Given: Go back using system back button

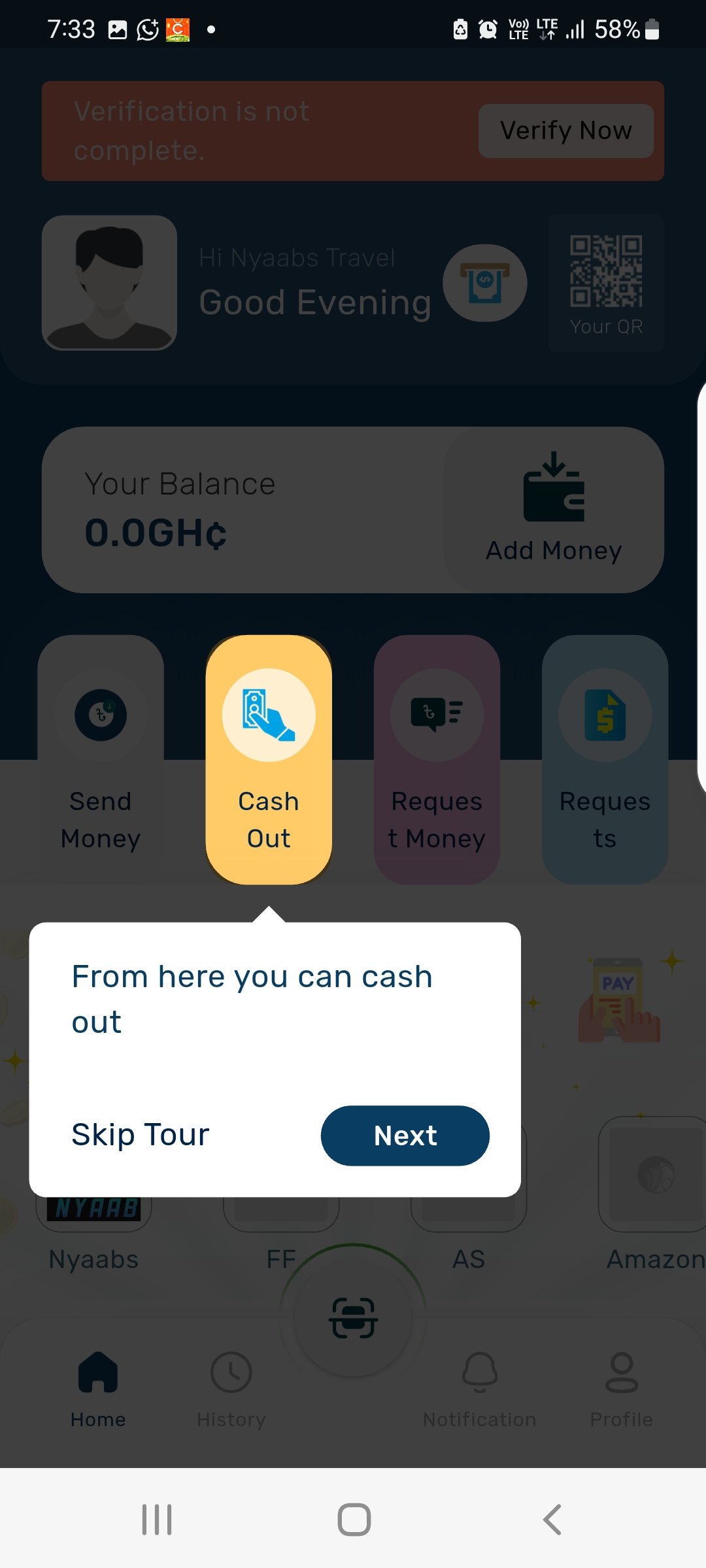Looking at the screenshot, I should click(x=552, y=1519).
